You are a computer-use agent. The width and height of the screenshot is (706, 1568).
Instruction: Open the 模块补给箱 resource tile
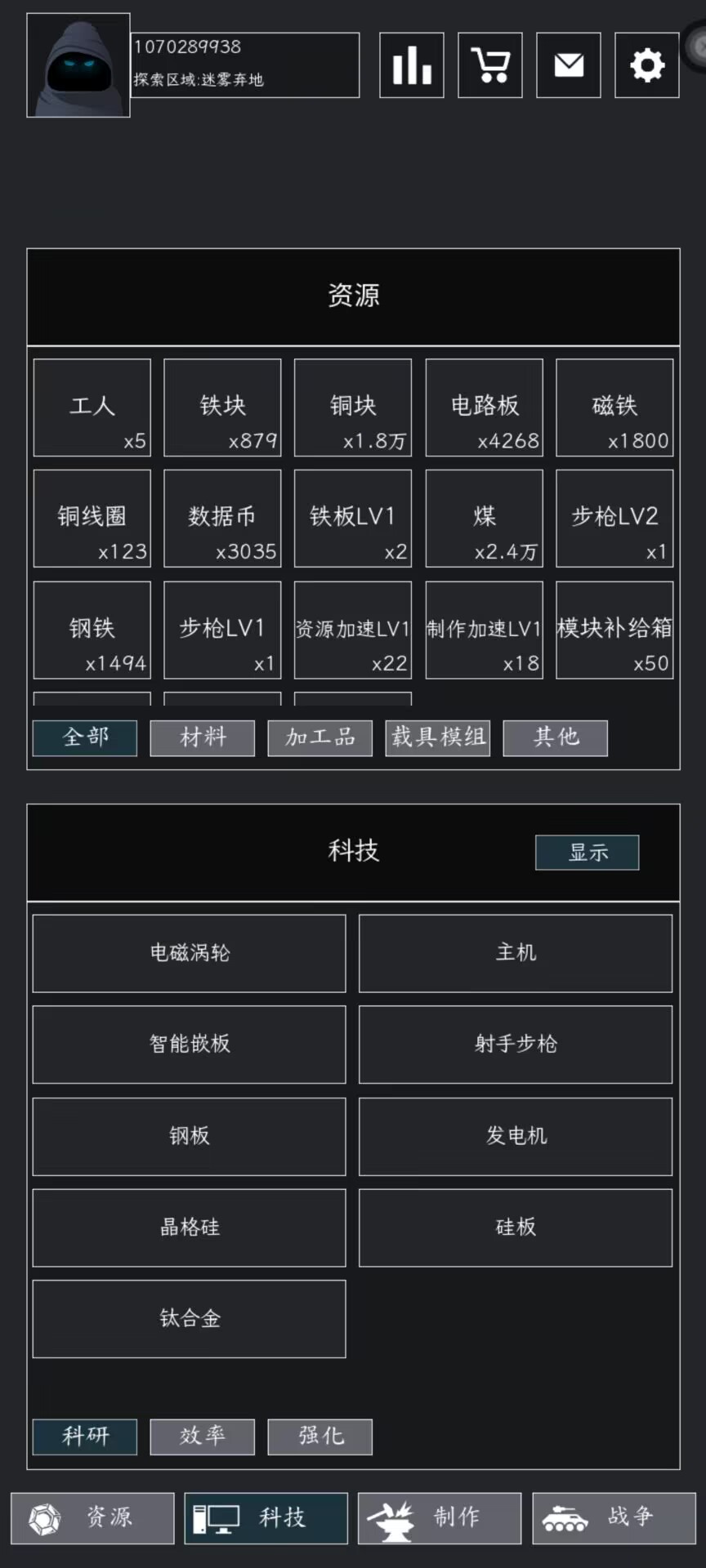tap(614, 630)
